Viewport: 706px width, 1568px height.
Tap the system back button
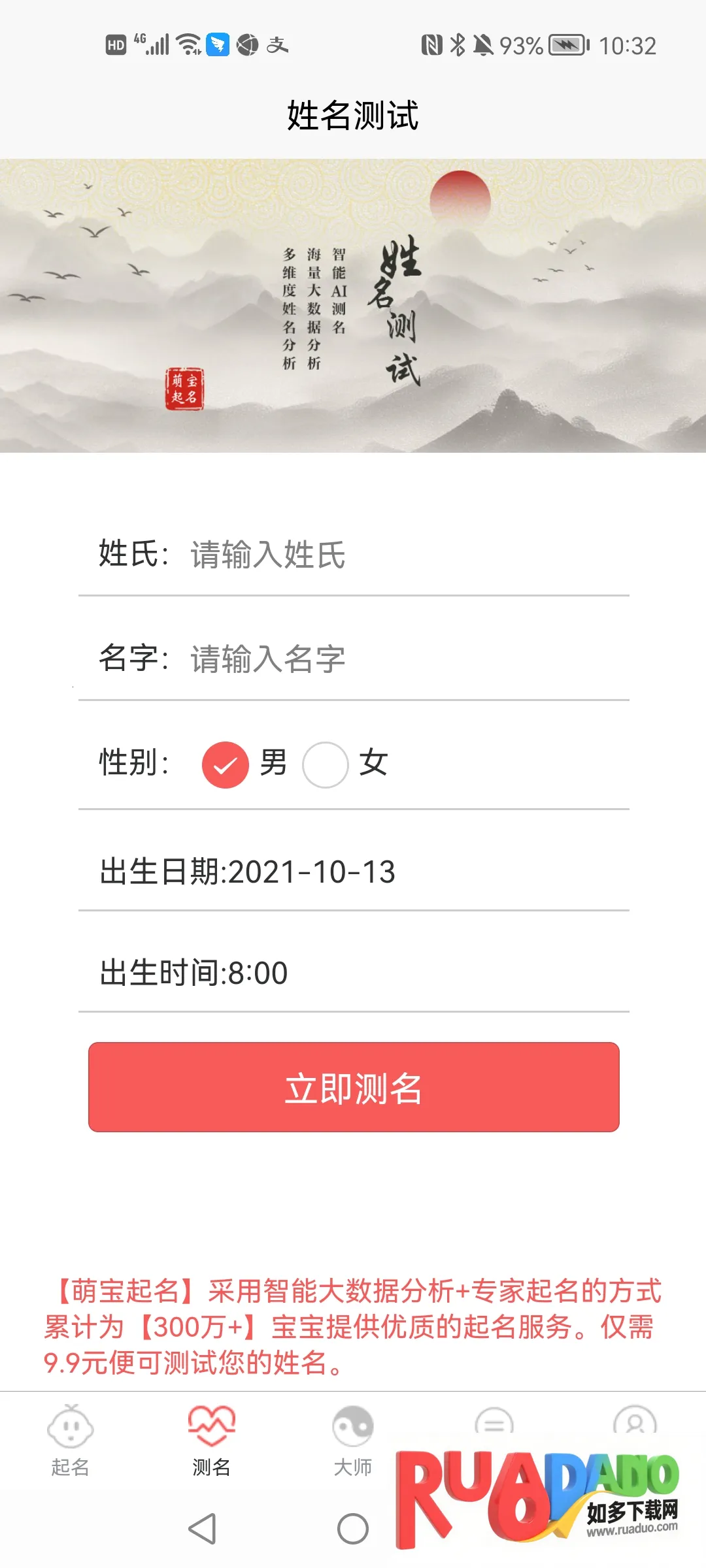click(202, 1529)
